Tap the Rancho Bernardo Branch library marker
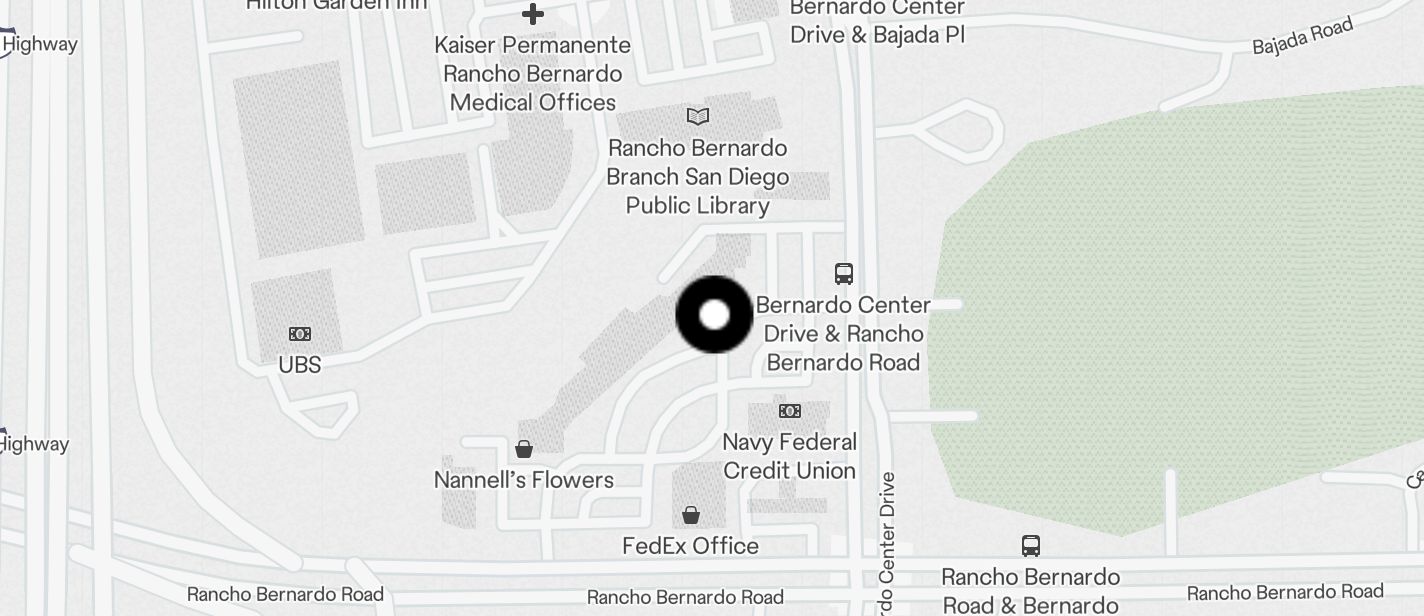 pos(698,117)
